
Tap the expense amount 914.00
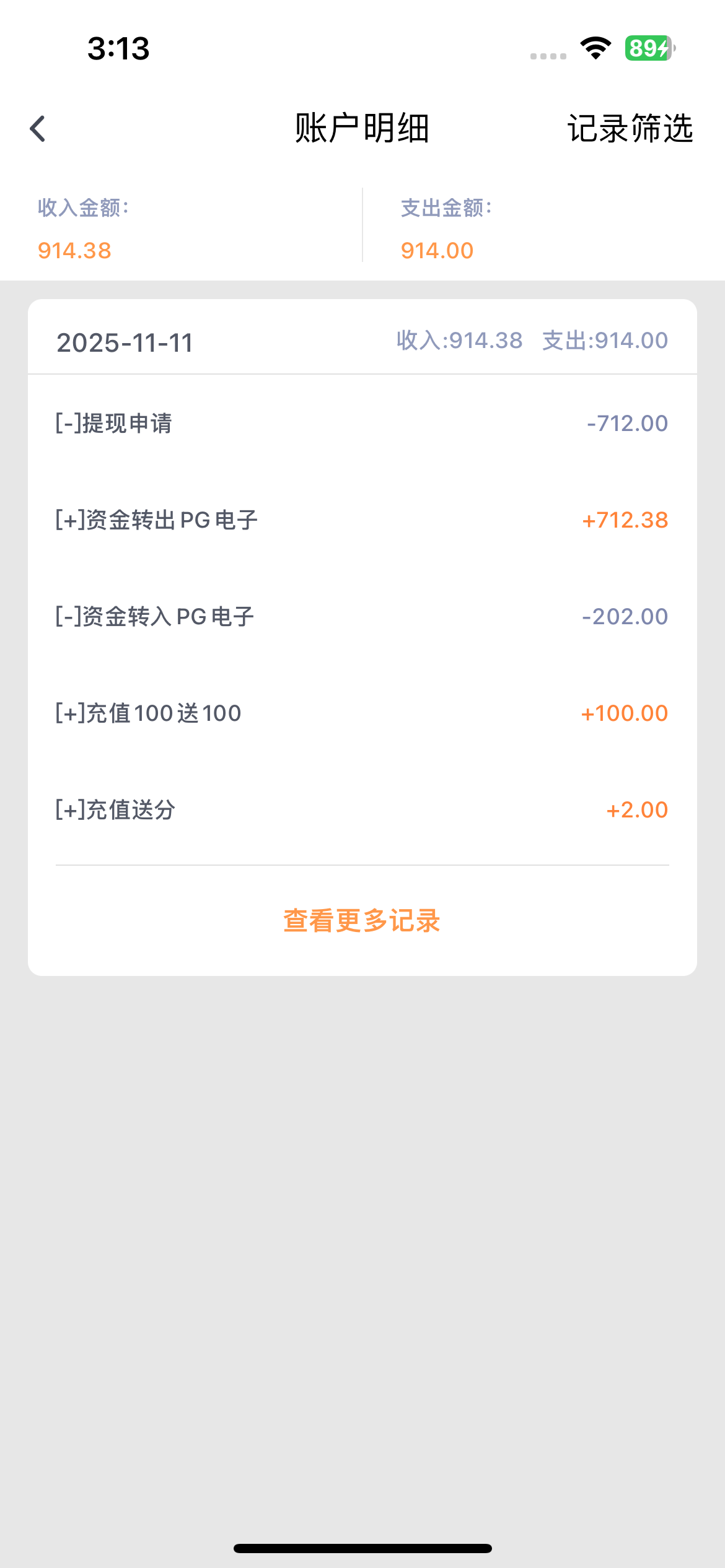click(436, 250)
